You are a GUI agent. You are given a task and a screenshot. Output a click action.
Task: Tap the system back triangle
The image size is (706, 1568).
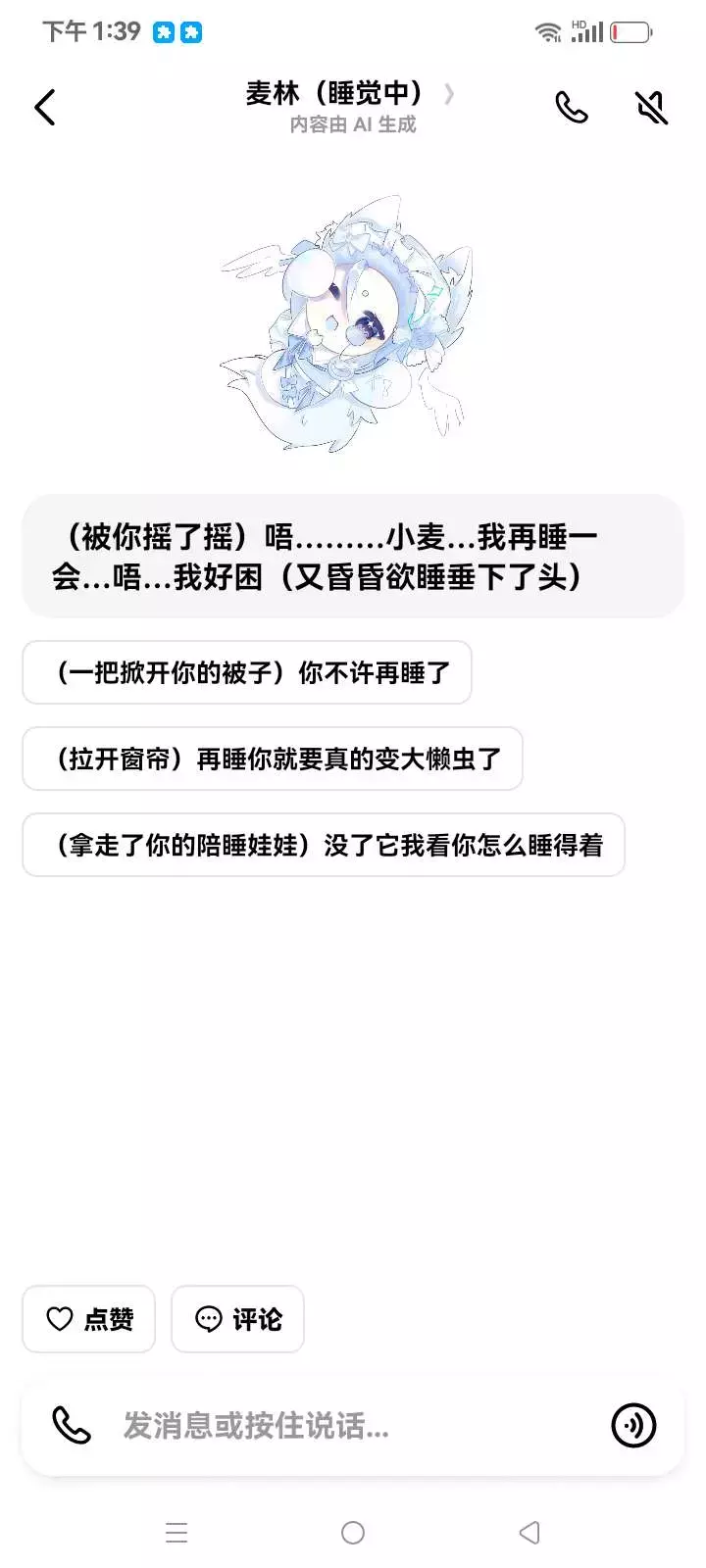coord(529,1533)
